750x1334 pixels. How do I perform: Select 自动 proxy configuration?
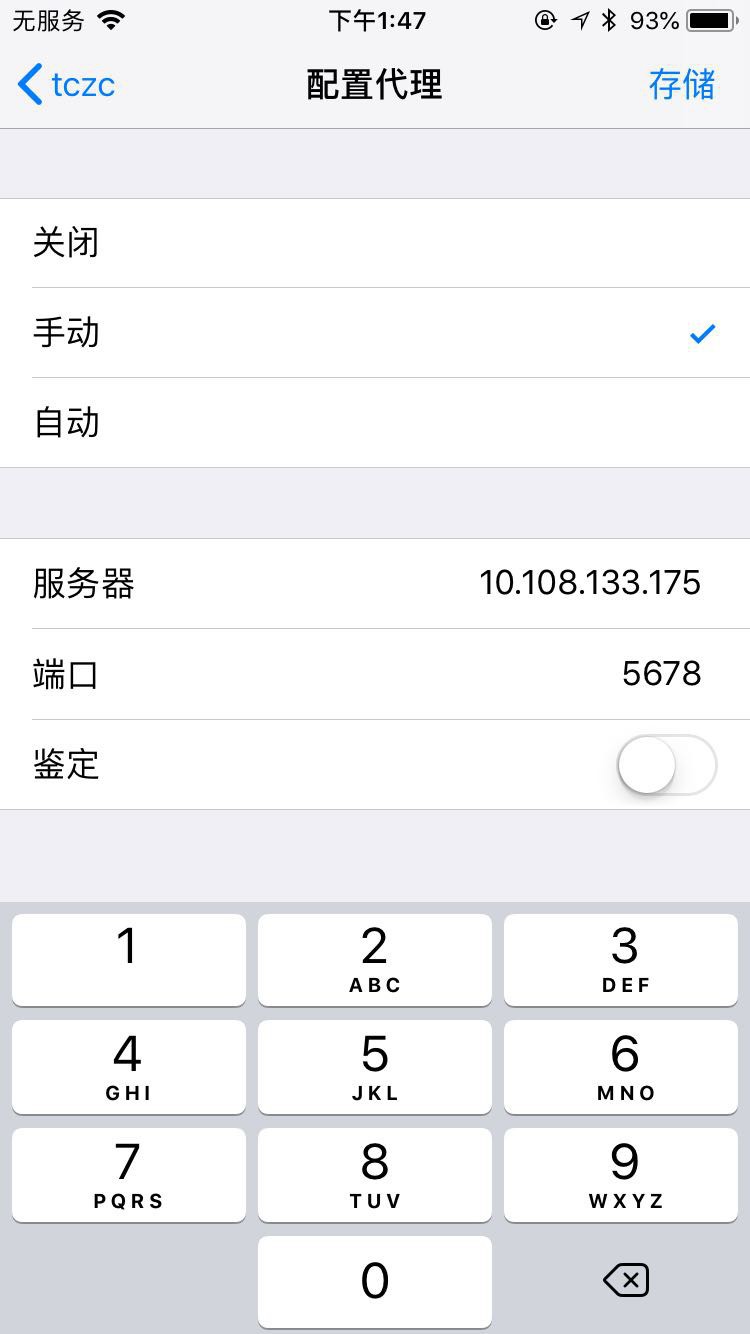tap(375, 423)
